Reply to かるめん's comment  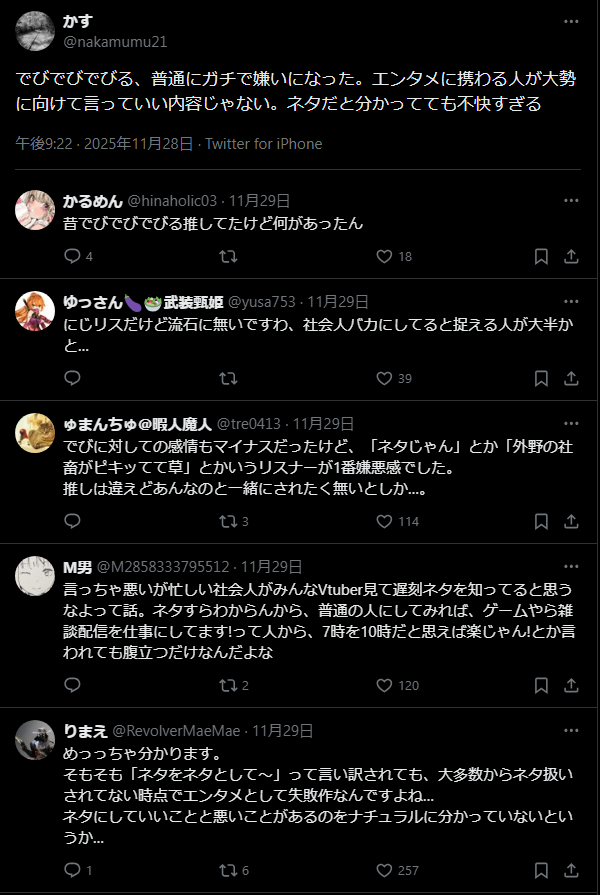pyautogui.click(x=72, y=257)
